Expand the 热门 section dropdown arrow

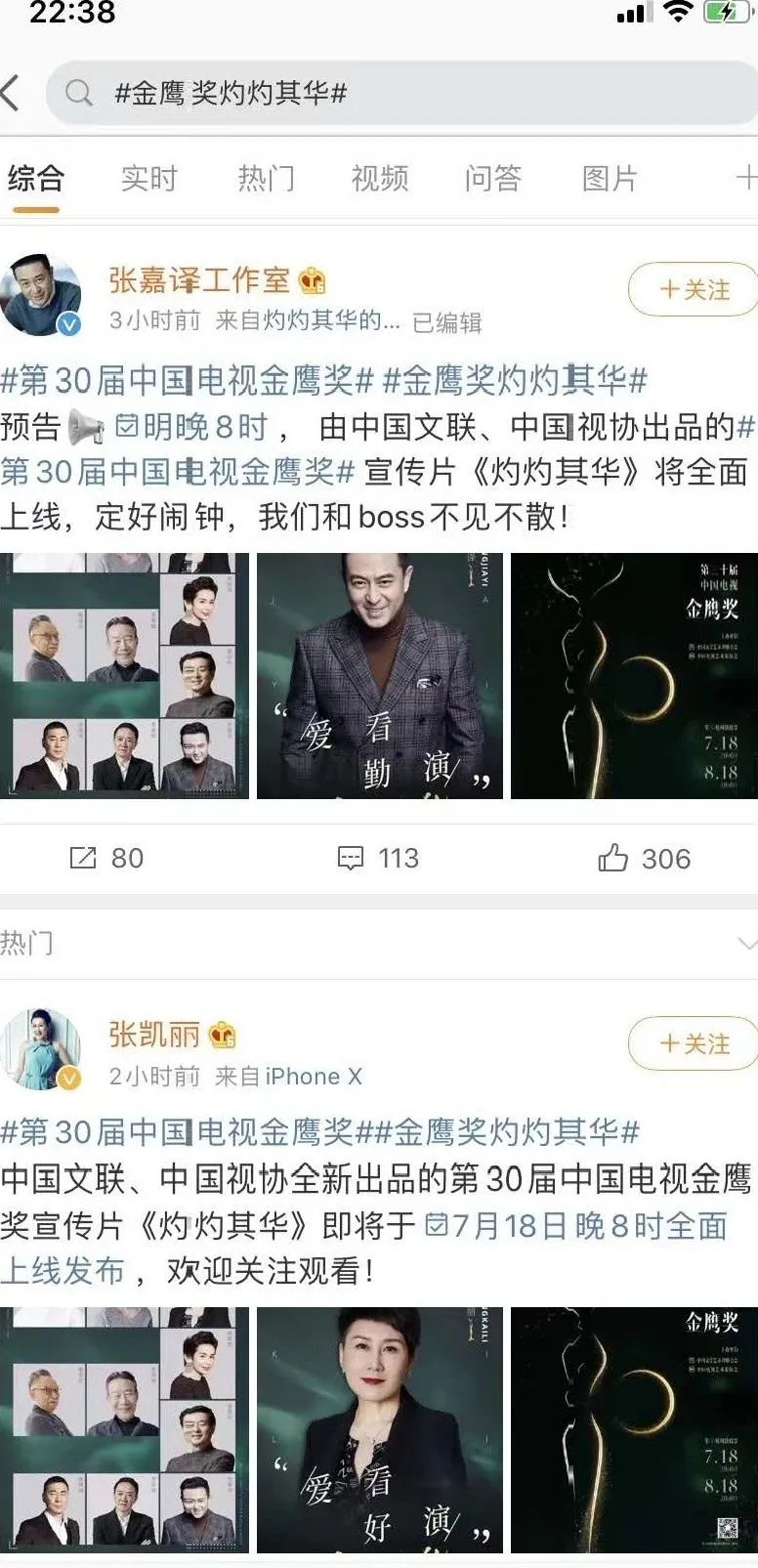point(746,944)
